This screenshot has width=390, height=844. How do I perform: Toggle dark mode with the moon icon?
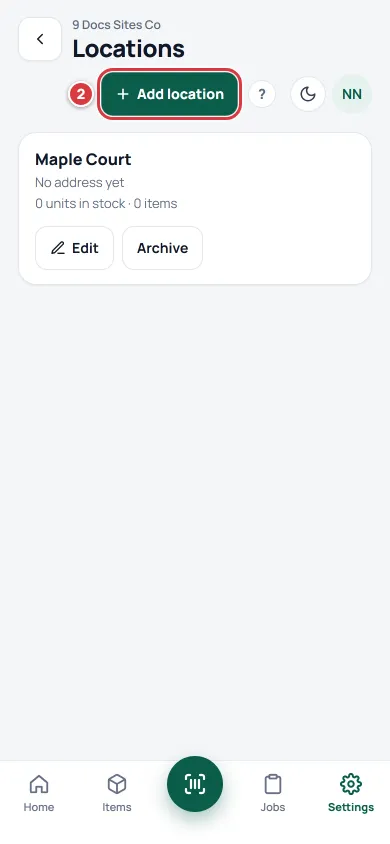tap(308, 94)
